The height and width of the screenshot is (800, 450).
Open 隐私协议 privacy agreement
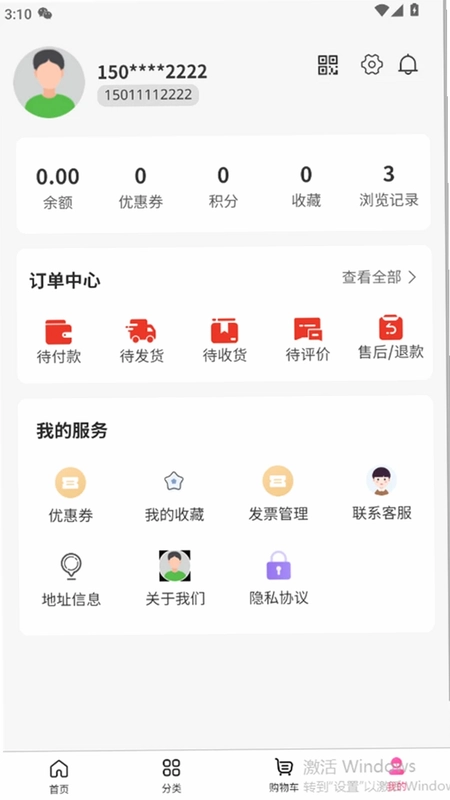pos(279,578)
